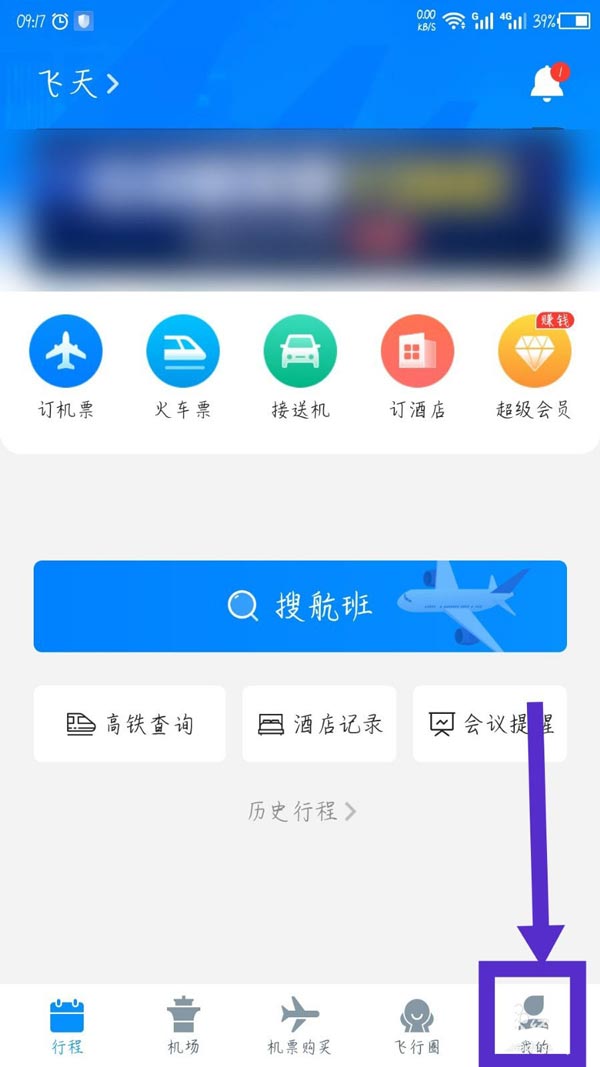View 历史行程 trip history
600x1067 pixels.
(301, 811)
